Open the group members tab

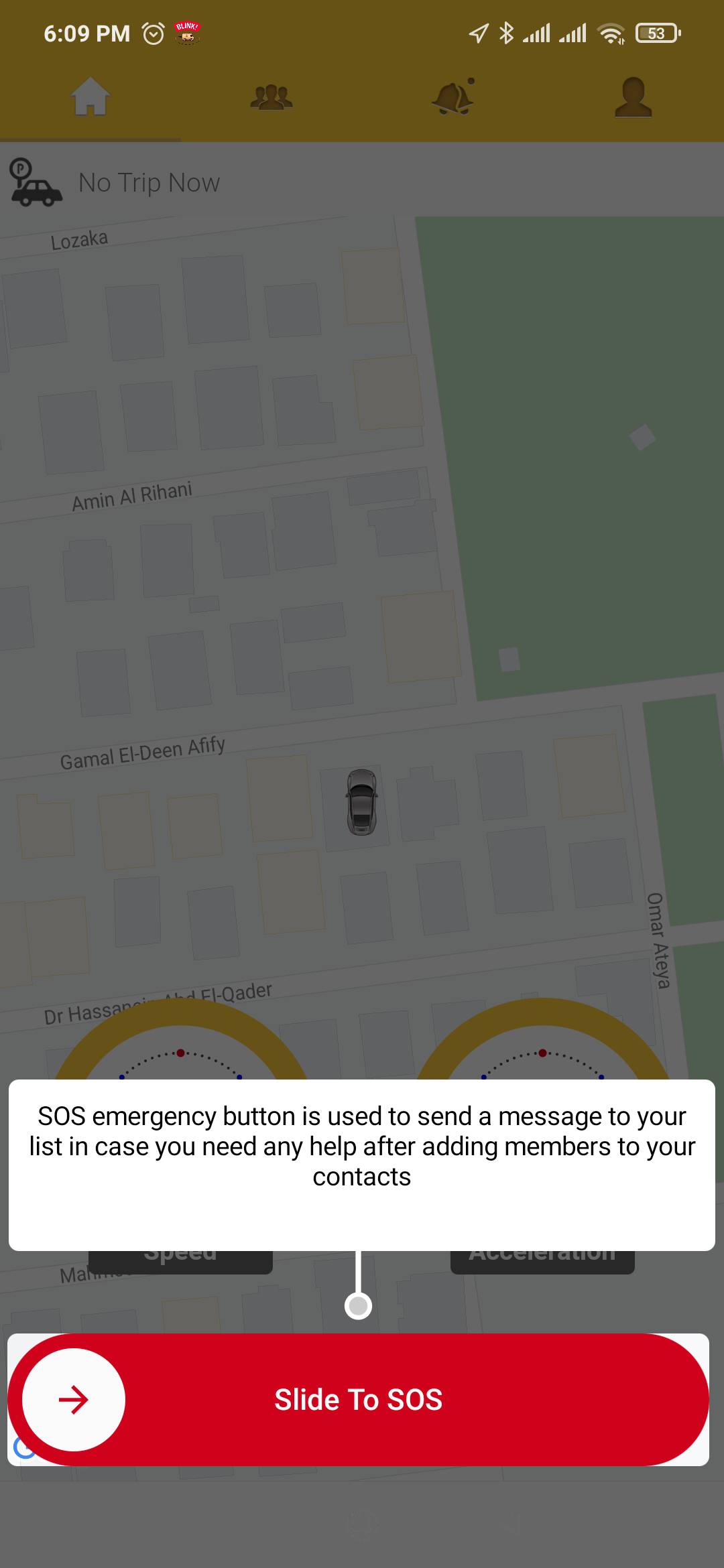tap(271, 97)
